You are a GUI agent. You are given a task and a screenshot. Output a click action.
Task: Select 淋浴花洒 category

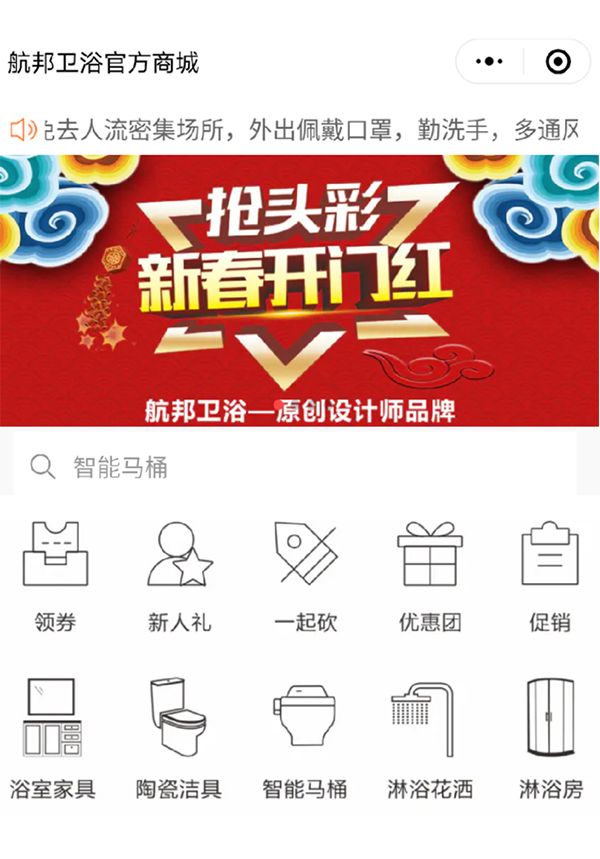coord(430,740)
